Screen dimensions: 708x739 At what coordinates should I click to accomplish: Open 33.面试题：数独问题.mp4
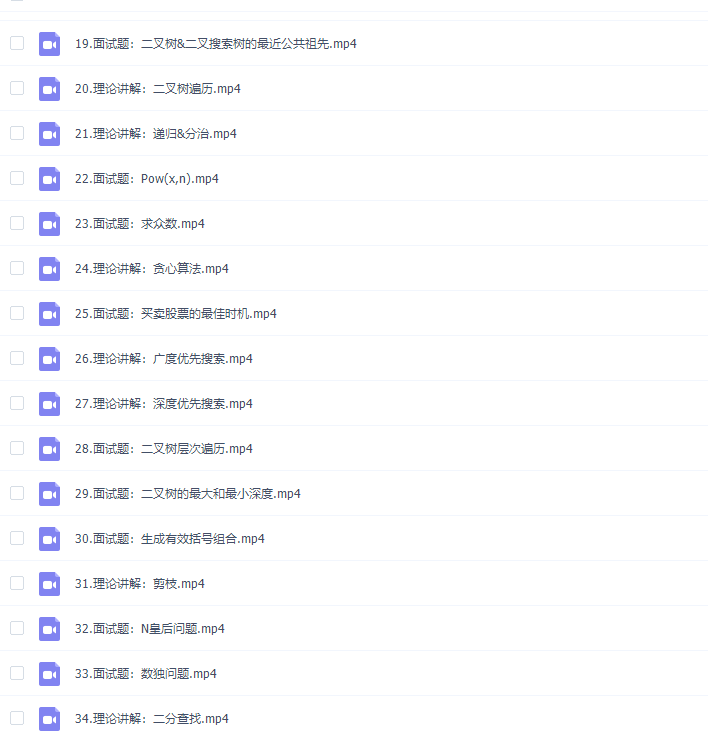tap(145, 674)
